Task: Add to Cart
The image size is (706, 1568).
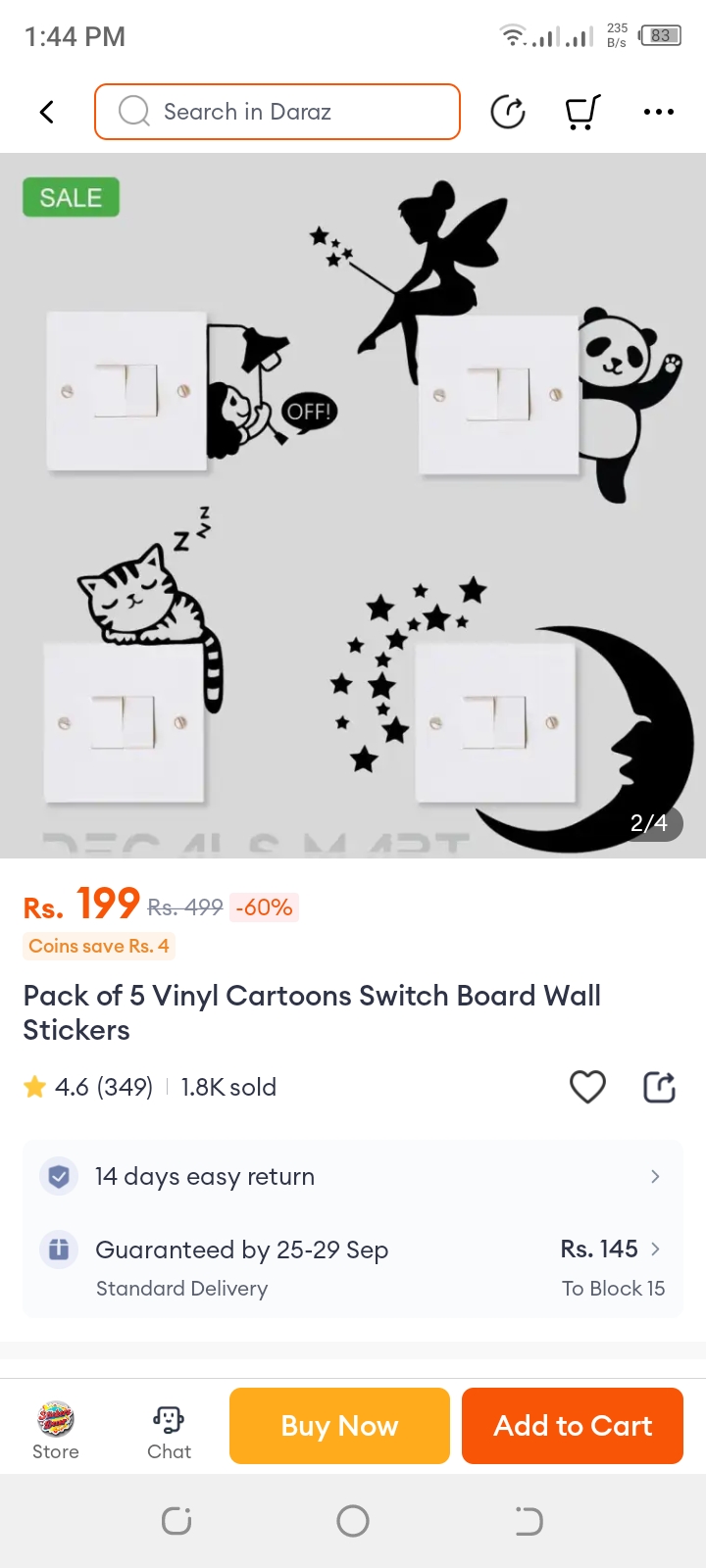Action: click(572, 1426)
